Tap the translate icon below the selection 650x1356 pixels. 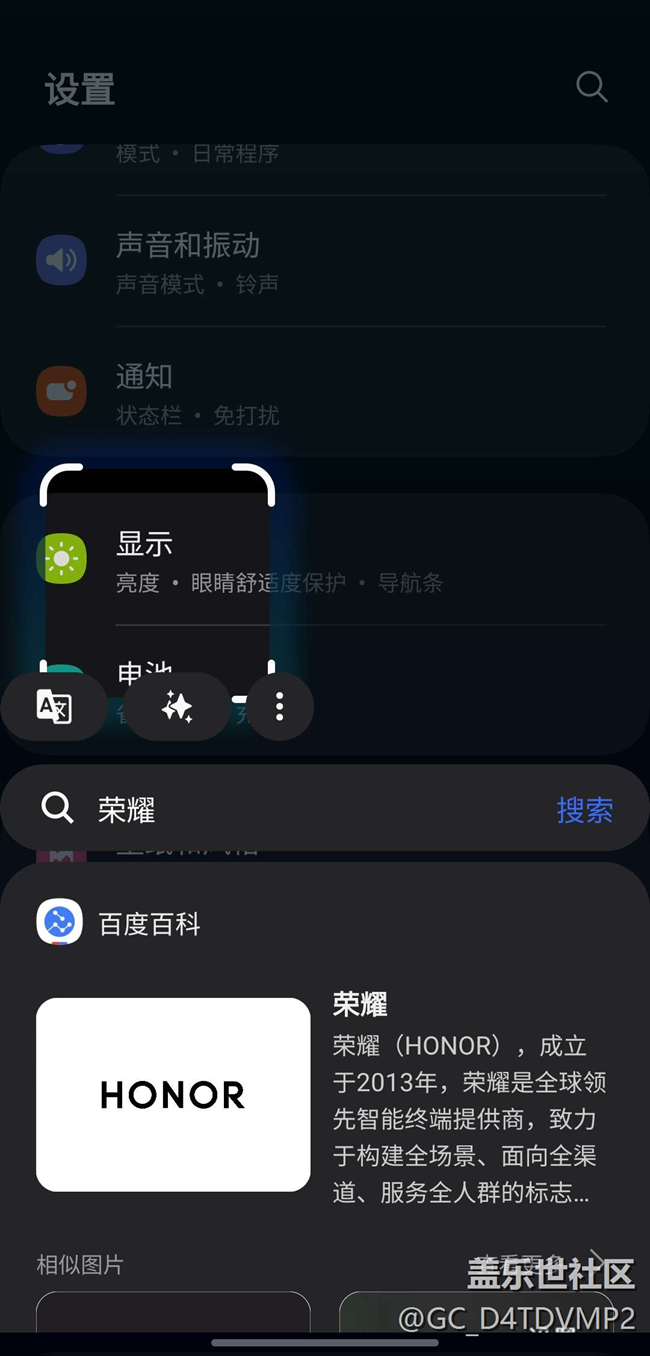pos(54,707)
